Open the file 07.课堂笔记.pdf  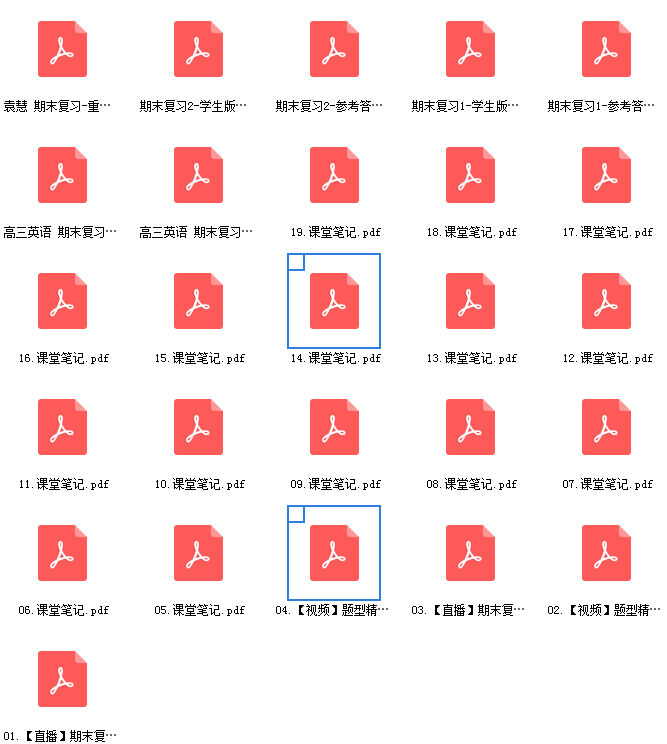pyautogui.click(x=606, y=427)
